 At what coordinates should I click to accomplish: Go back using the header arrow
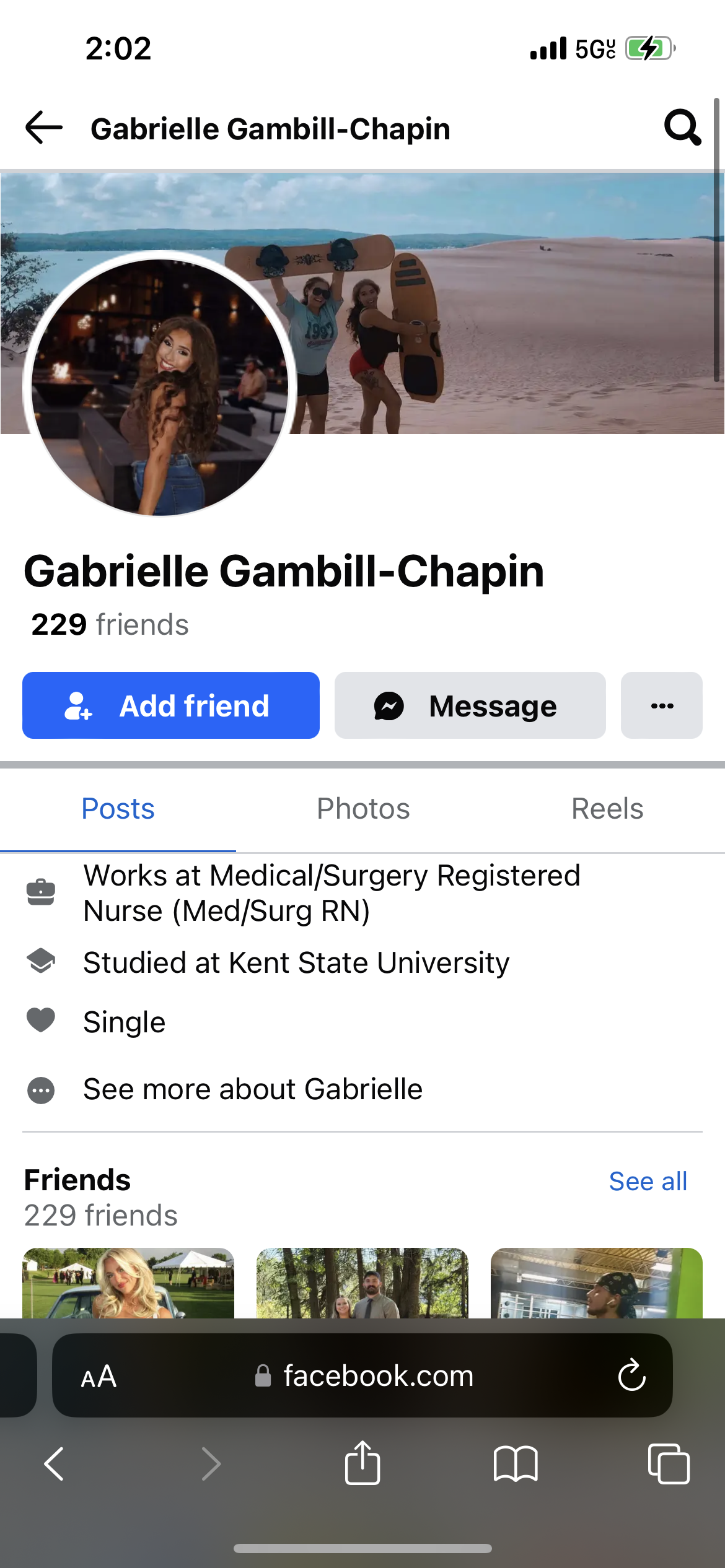coord(44,128)
